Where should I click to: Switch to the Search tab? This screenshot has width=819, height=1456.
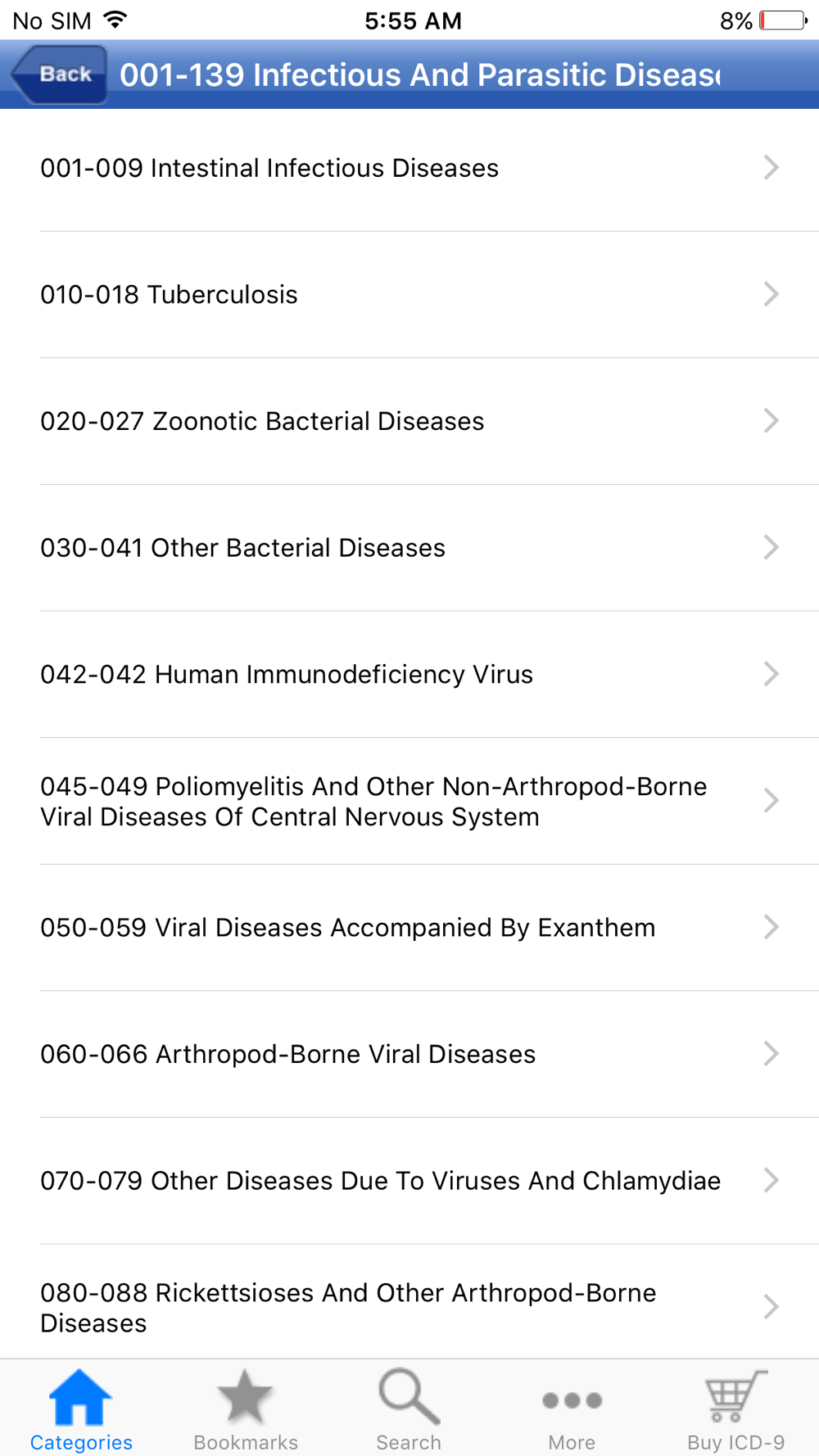[409, 1409]
